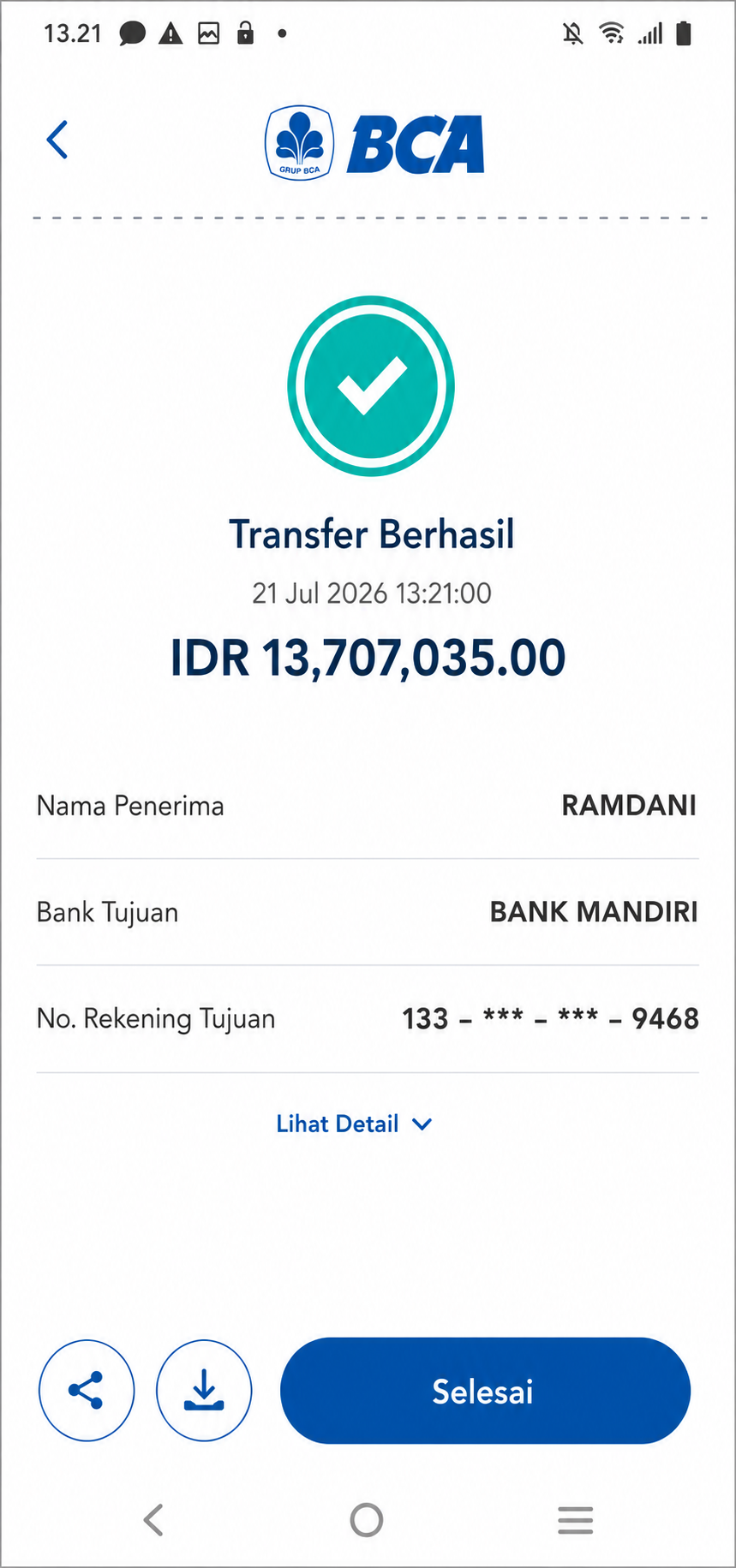Share the transfer receipt

87,1390
